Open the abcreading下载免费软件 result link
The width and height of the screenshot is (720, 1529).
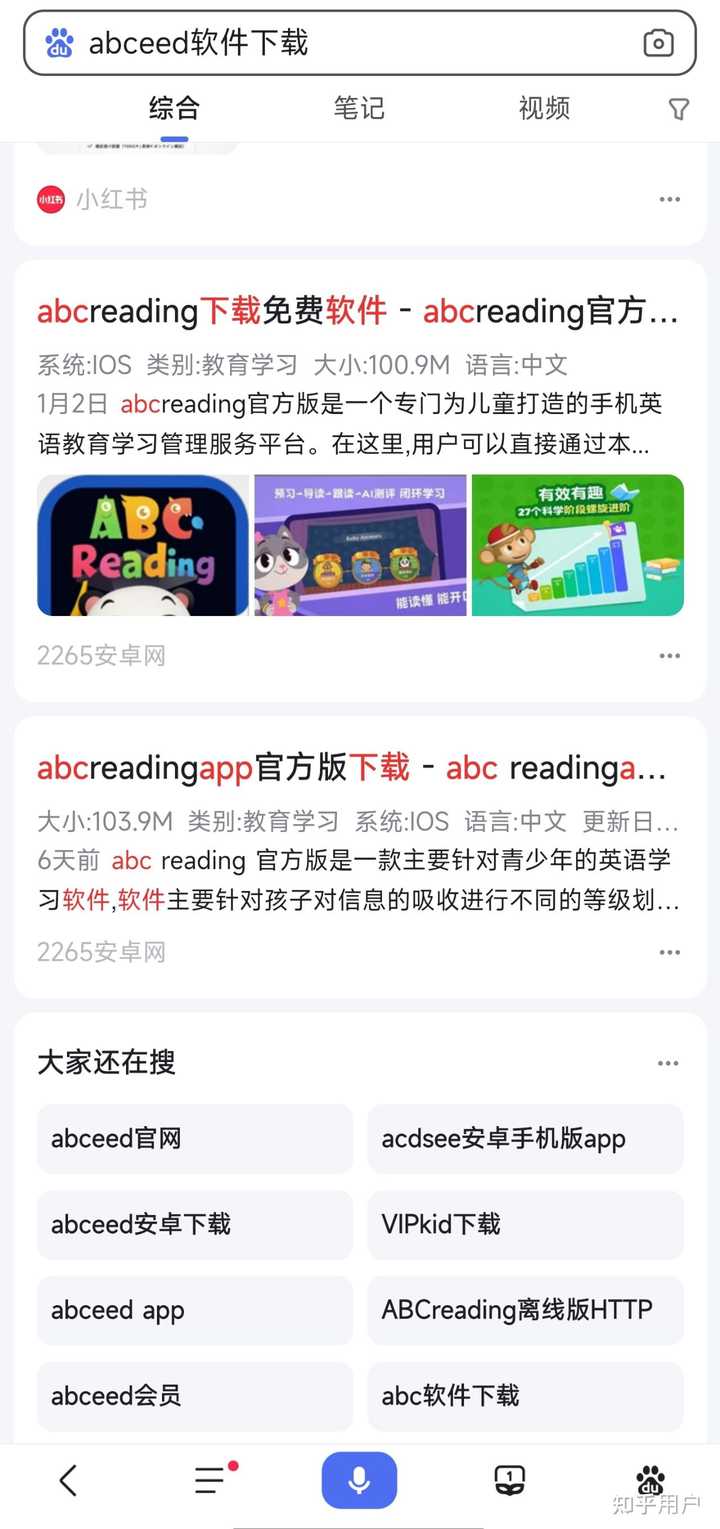pos(360,311)
